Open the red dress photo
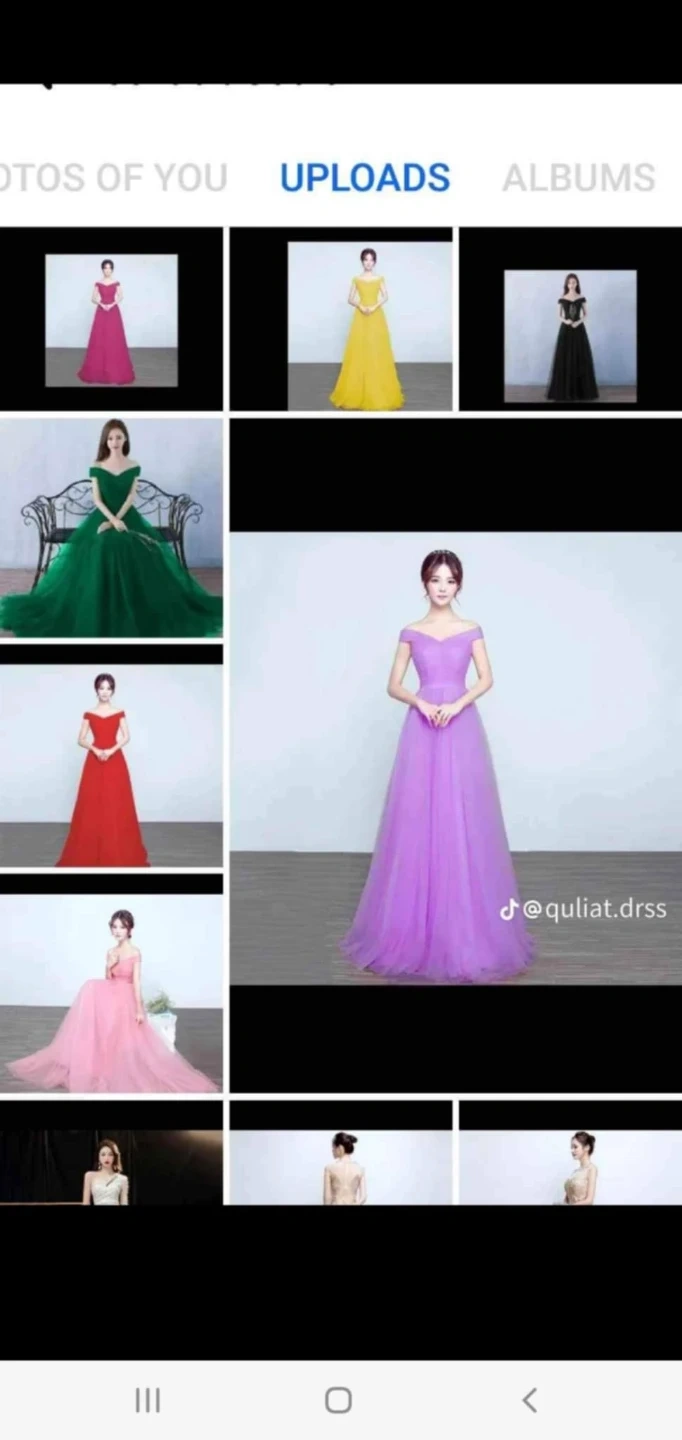Screen dimensions: 682x1440 pos(111,757)
